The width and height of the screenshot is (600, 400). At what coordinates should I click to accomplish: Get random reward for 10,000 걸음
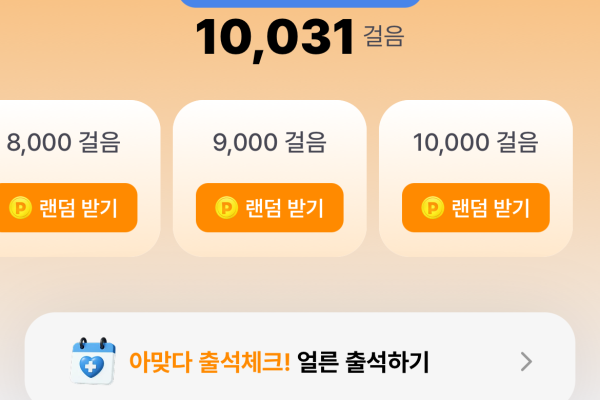[476, 207]
